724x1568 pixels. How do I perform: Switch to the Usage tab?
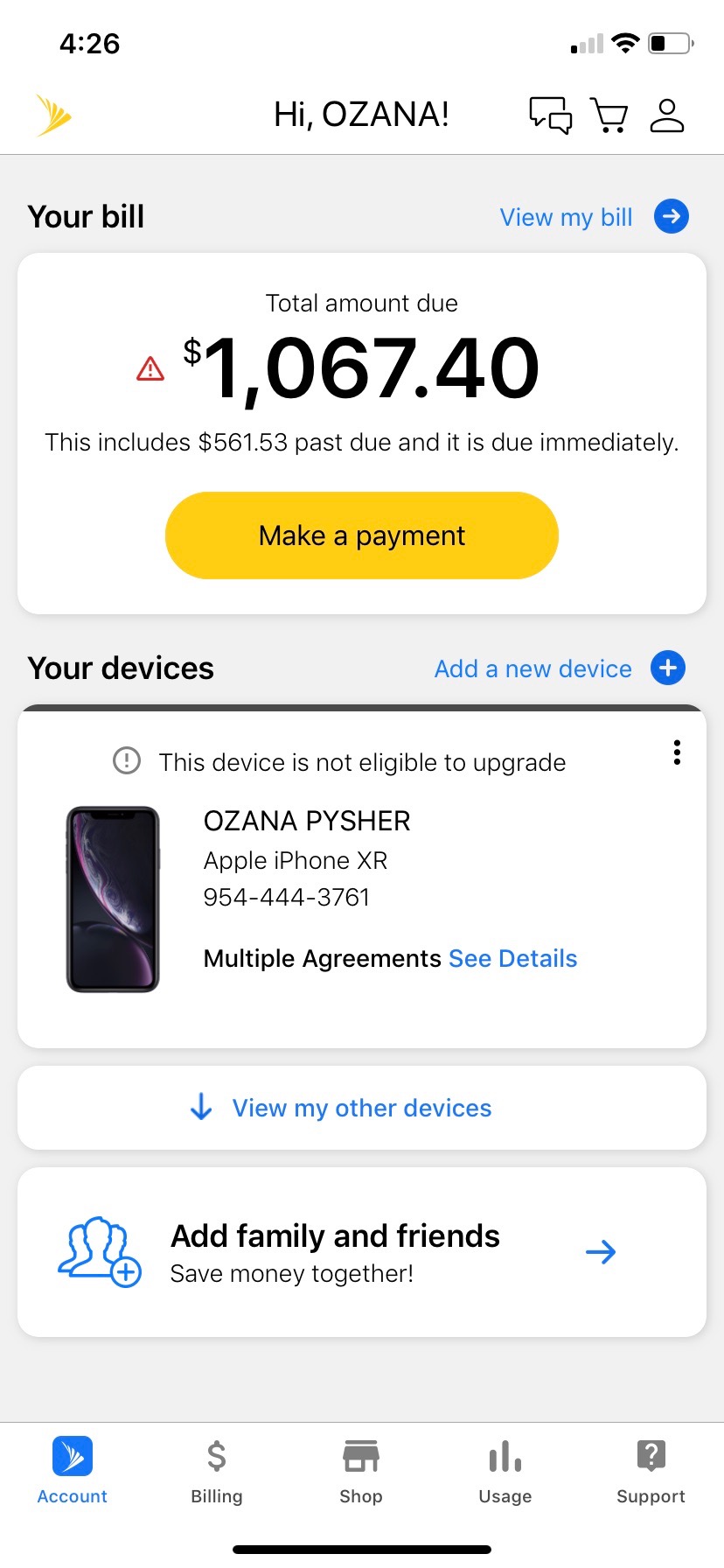pos(505,1472)
